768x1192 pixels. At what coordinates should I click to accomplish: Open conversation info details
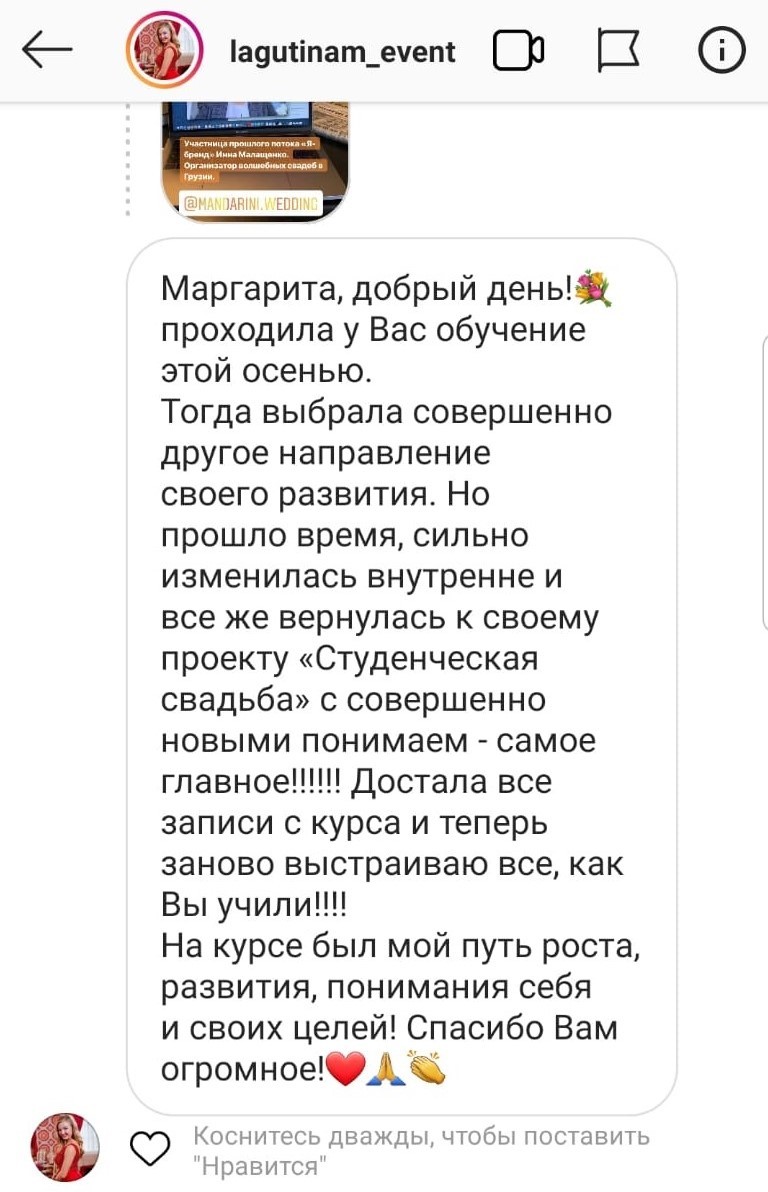(x=721, y=51)
